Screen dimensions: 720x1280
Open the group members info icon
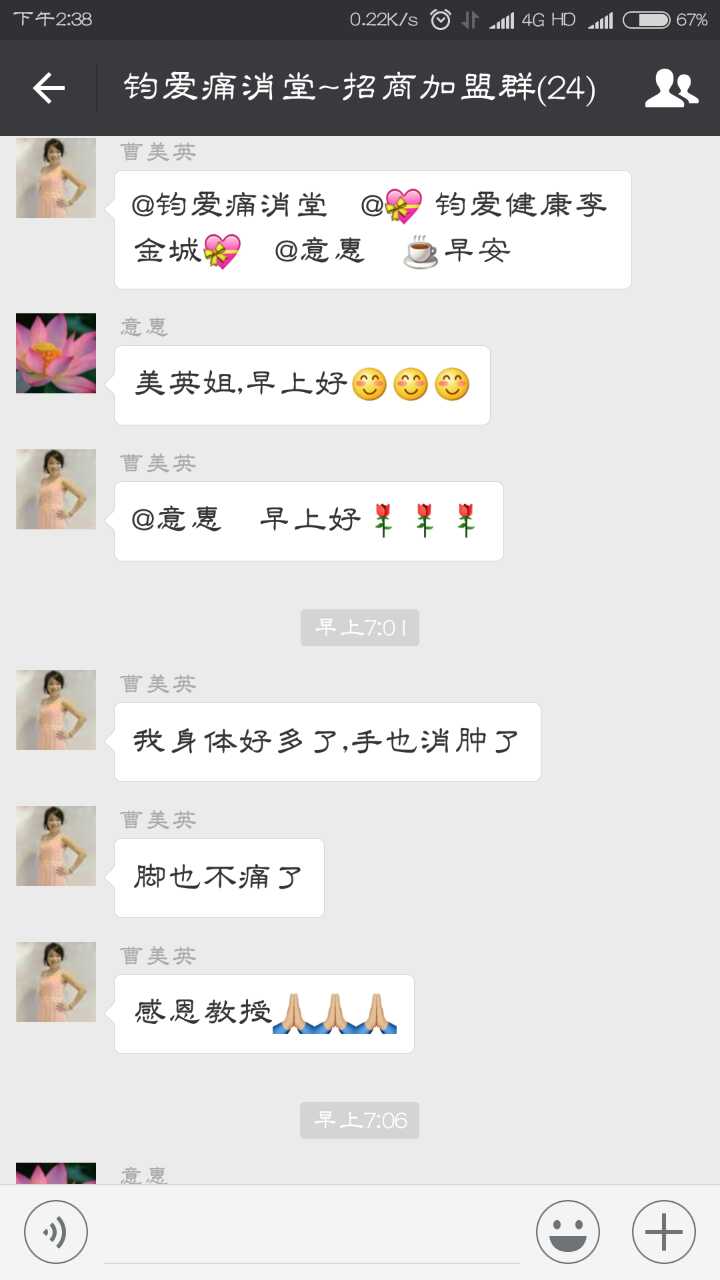click(x=671, y=88)
